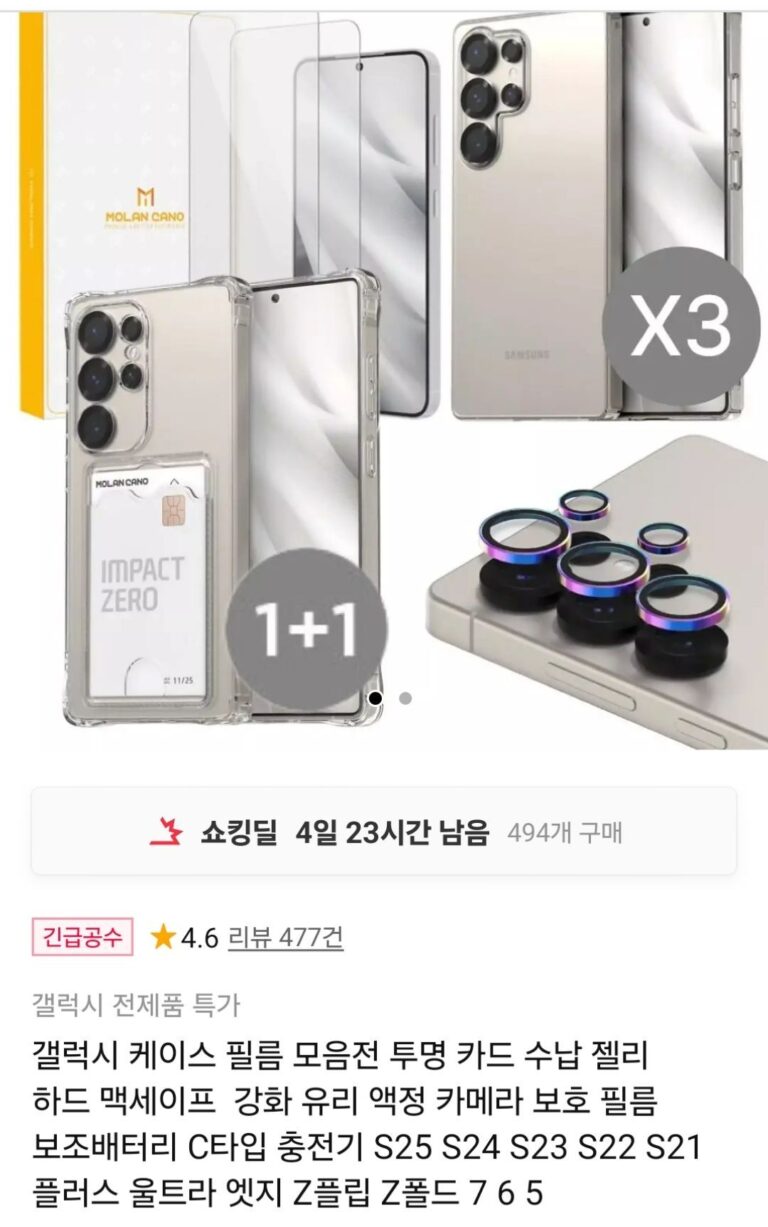768x1227 pixels.
Task: Open the 갤럭시 전제품 특가 link
Action: (135, 1004)
